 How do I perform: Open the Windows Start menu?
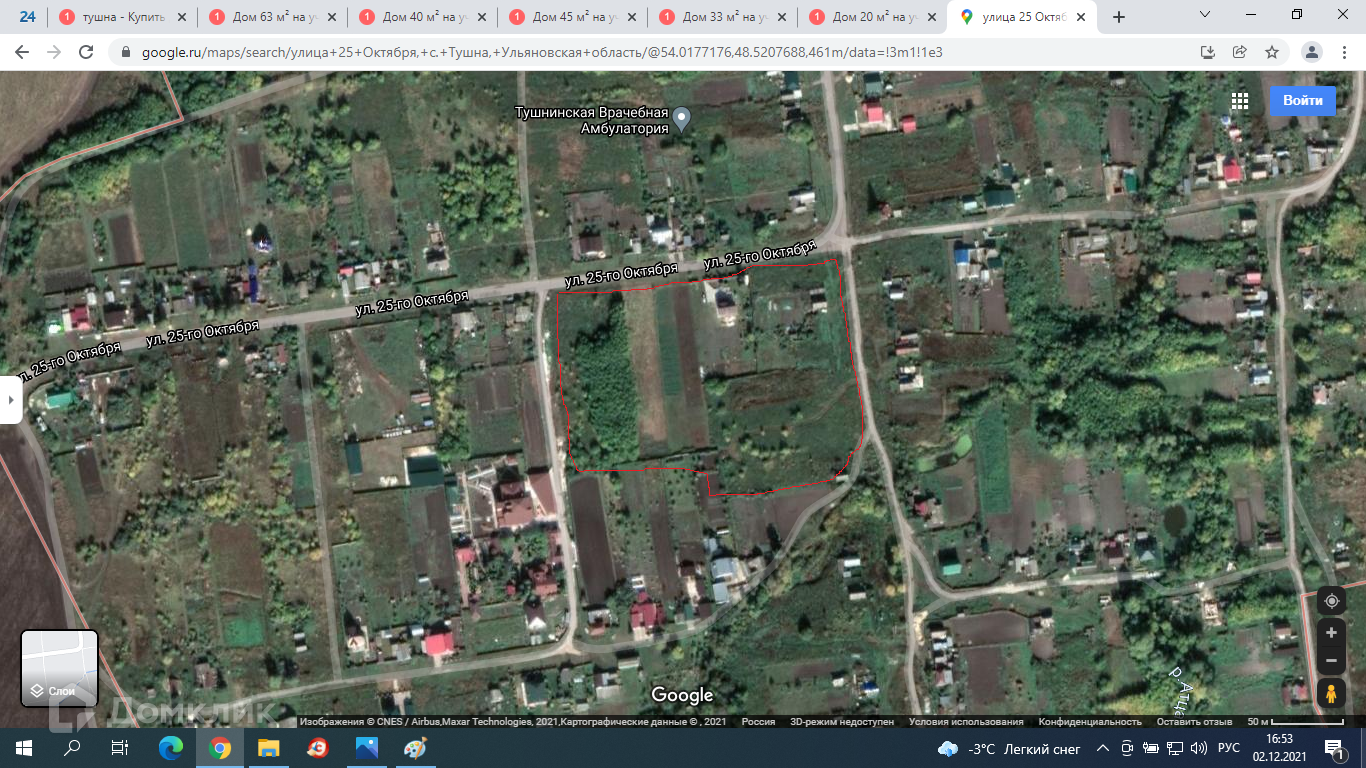[x=24, y=748]
